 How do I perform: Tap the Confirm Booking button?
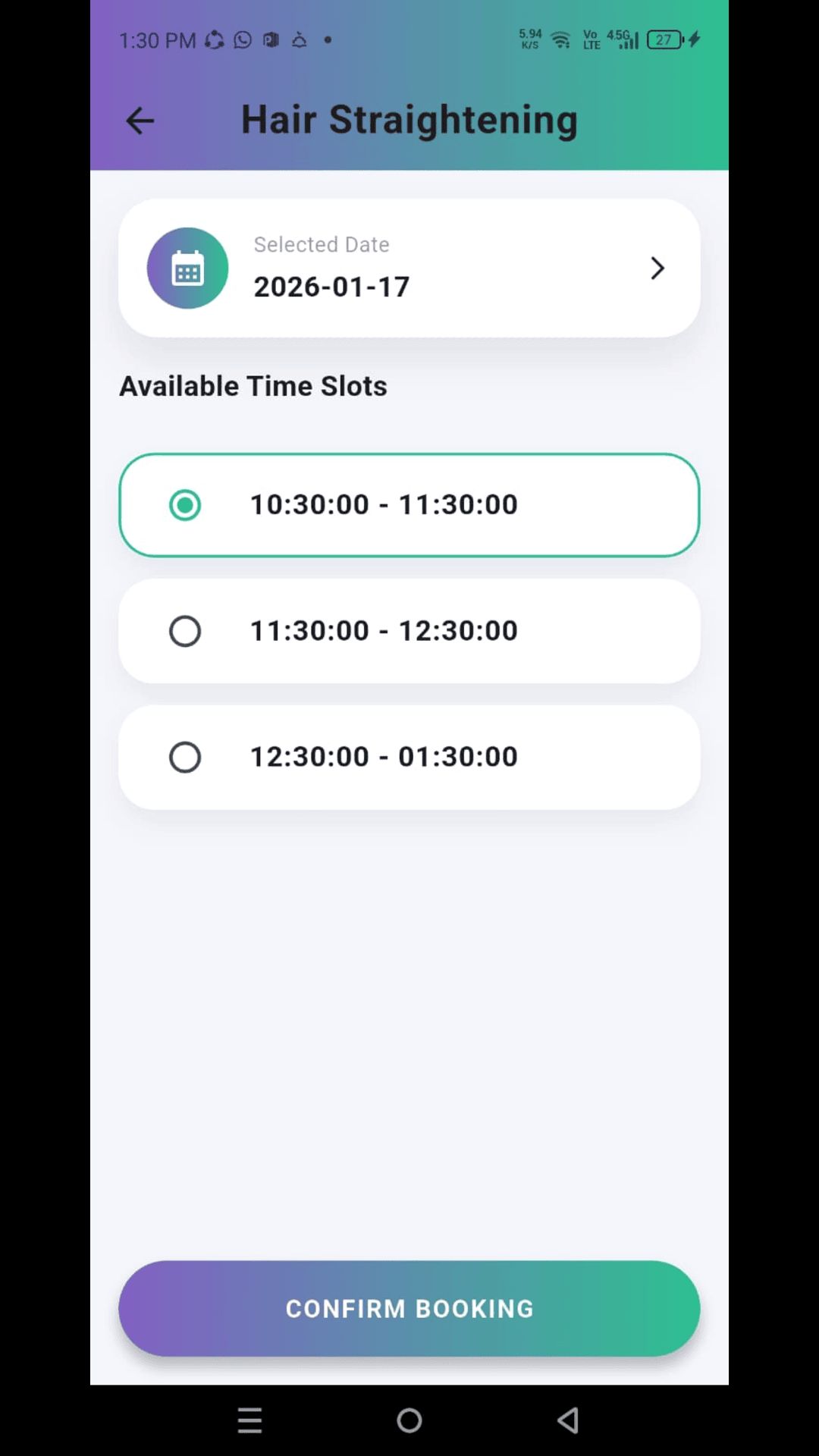tap(409, 1308)
